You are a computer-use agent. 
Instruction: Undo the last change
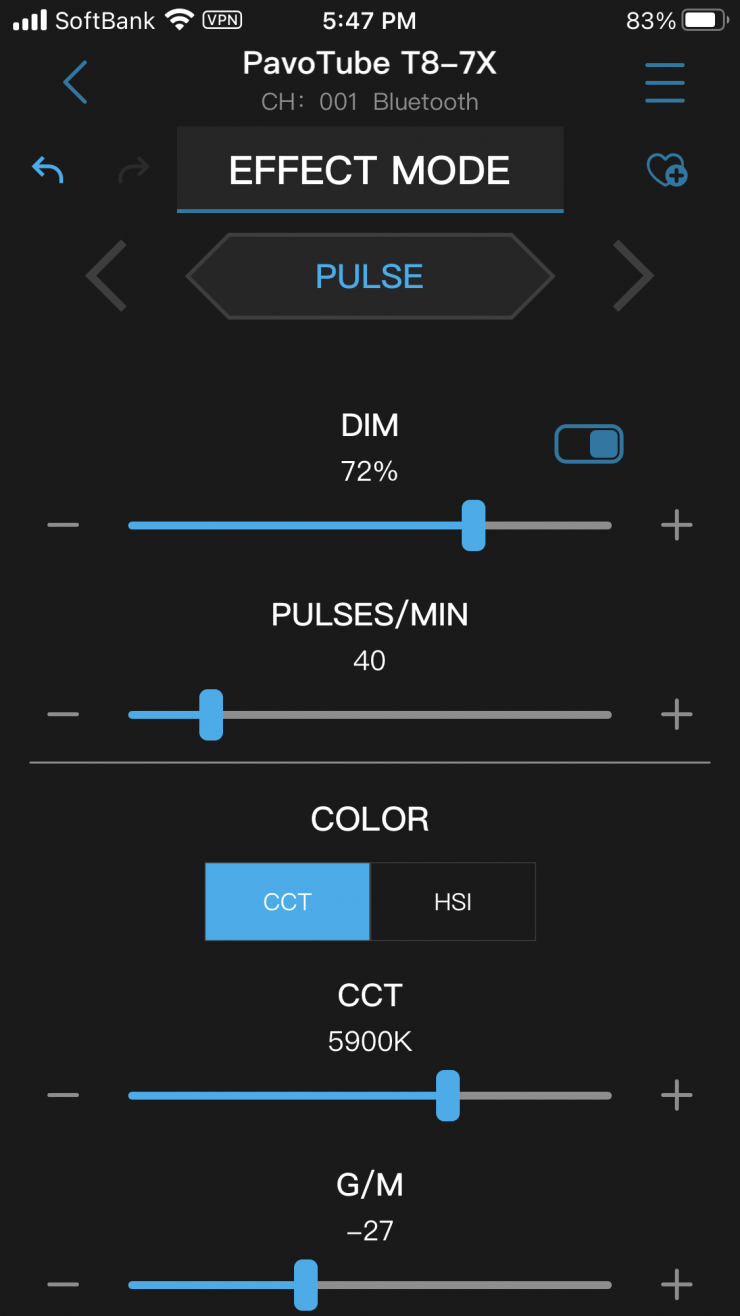[47, 170]
